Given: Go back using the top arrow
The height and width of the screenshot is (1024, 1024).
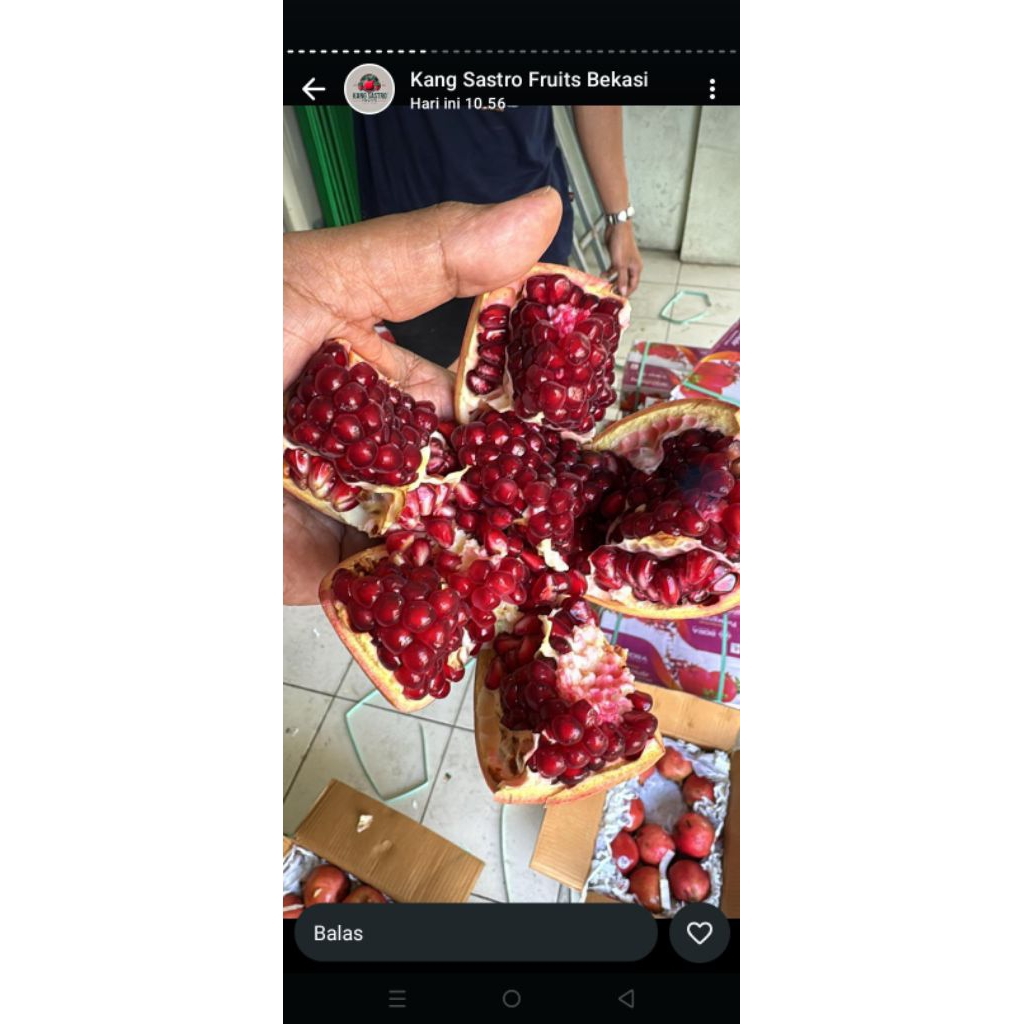Looking at the screenshot, I should click(x=313, y=89).
